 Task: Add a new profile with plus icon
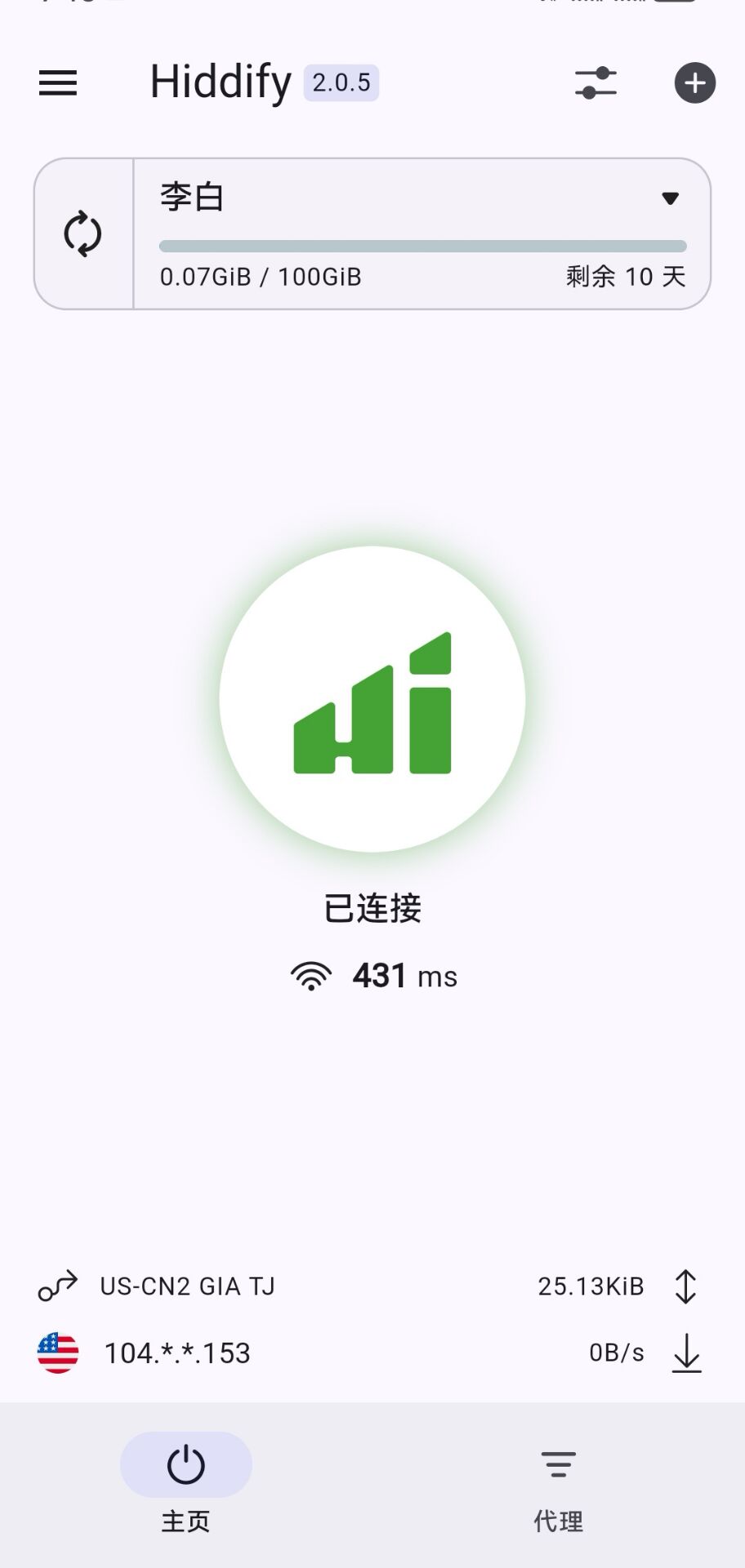point(694,83)
